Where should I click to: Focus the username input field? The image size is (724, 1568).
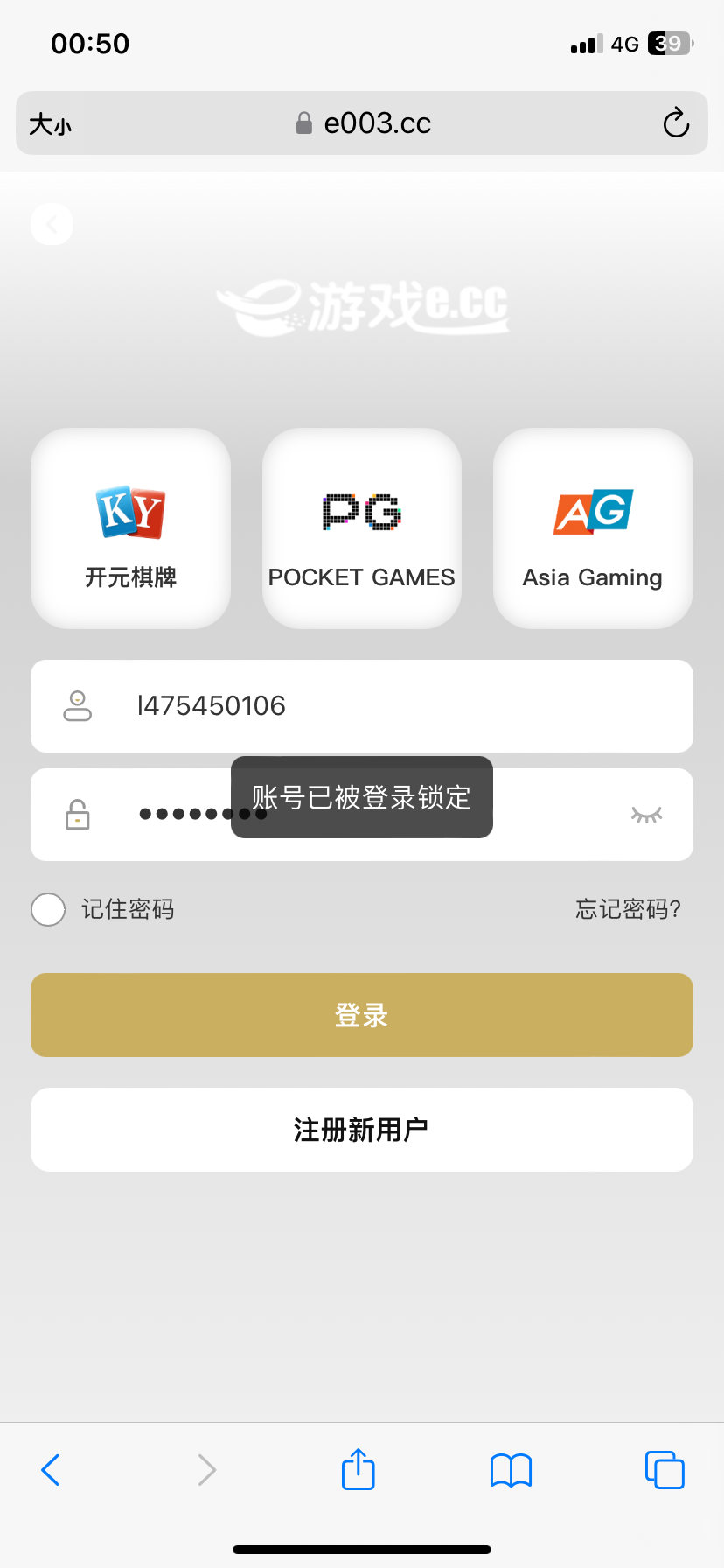(393, 706)
